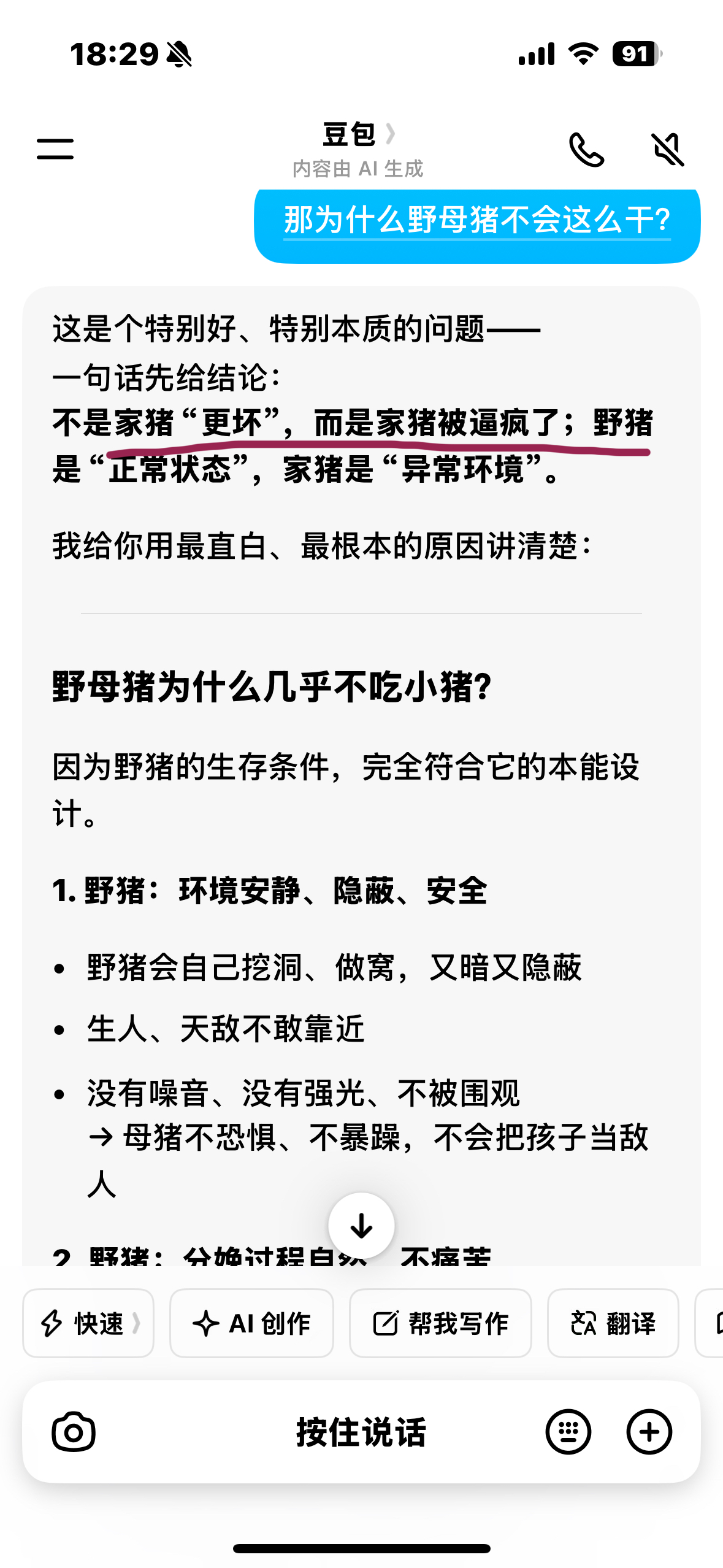Viewport: 723px width, 1568px height.
Task: Tap the 按住说话 voice input button
Action: coord(361,1432)
